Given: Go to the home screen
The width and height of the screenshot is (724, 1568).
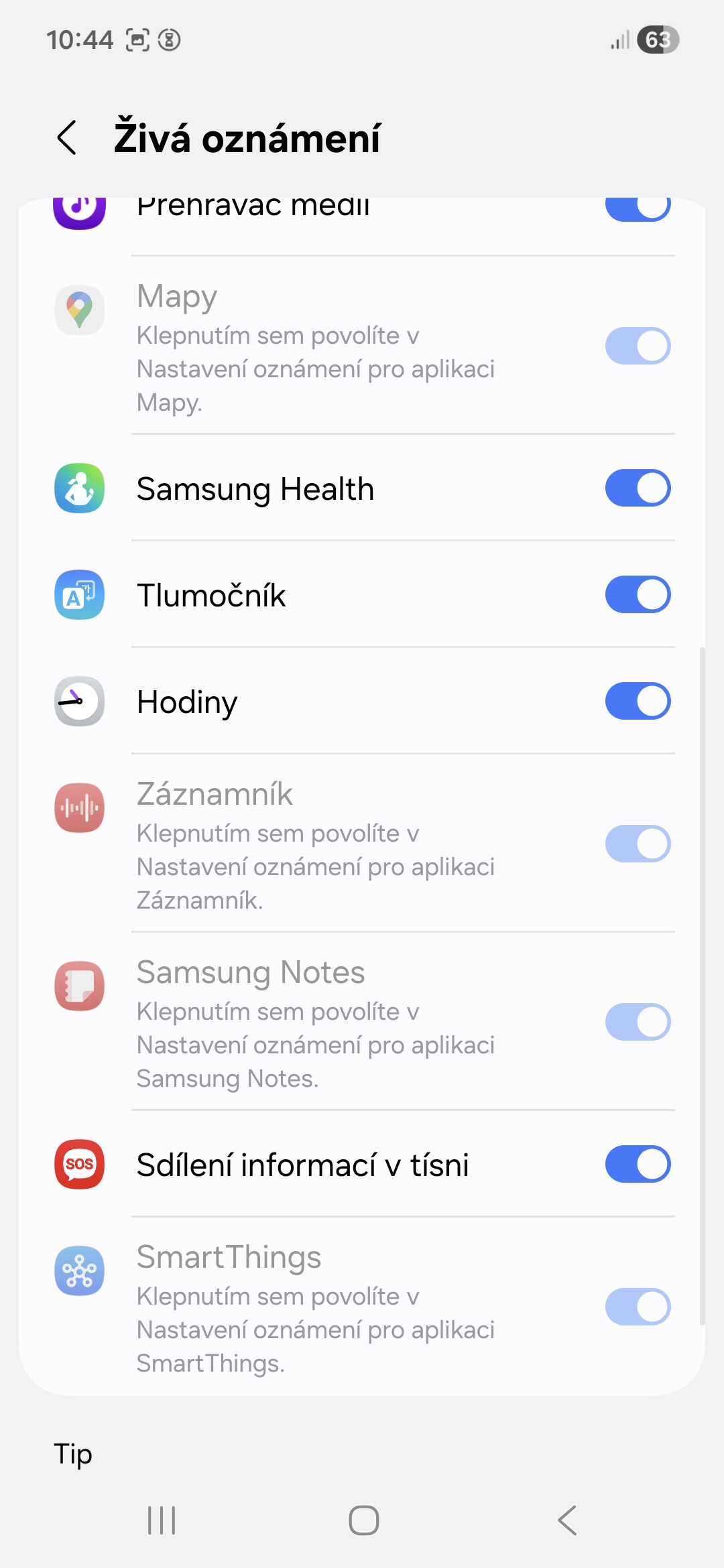Looking at the screenshot, I should click(363, 1520).
